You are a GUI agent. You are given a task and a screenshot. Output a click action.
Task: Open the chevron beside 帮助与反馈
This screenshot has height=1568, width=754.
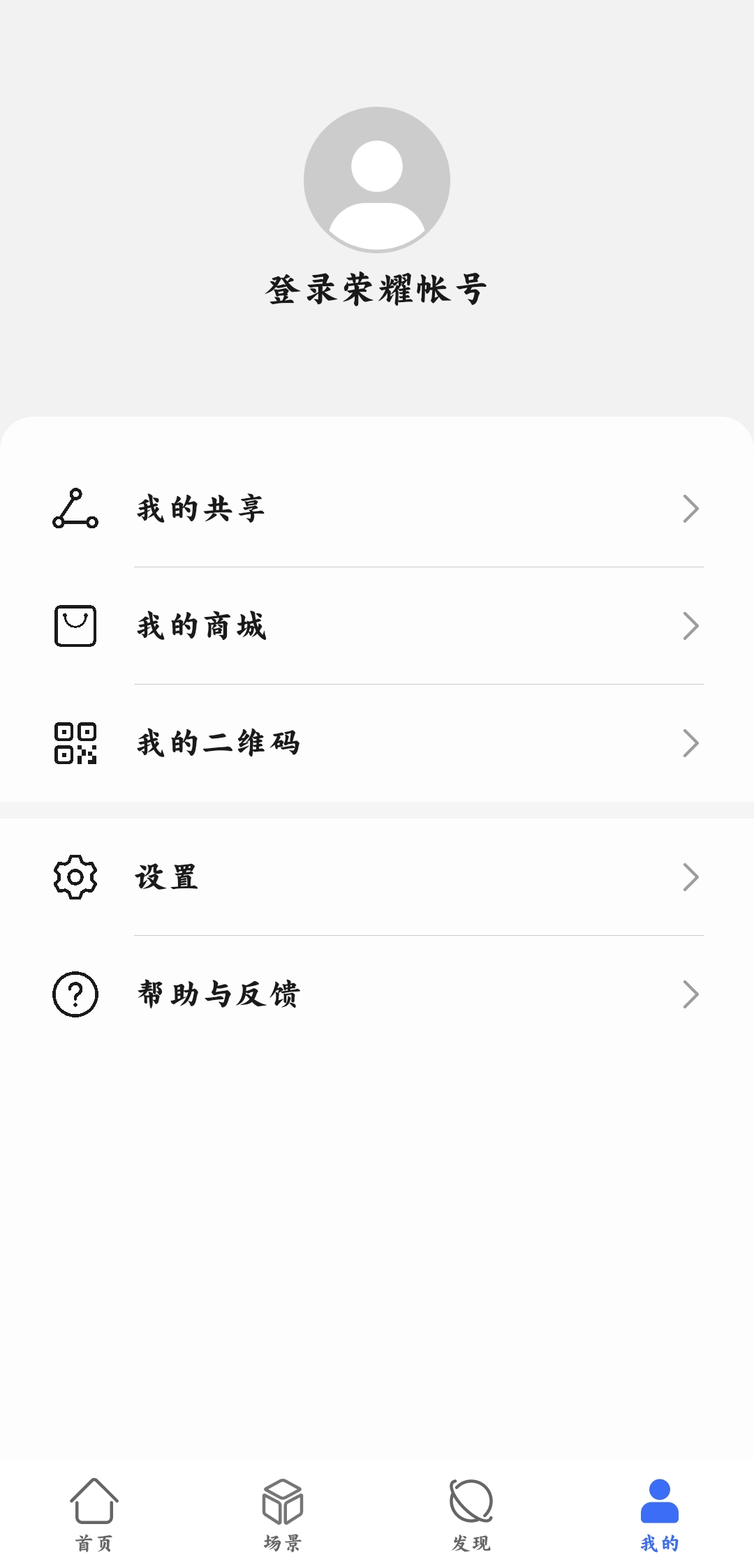[x=690, y=995]
